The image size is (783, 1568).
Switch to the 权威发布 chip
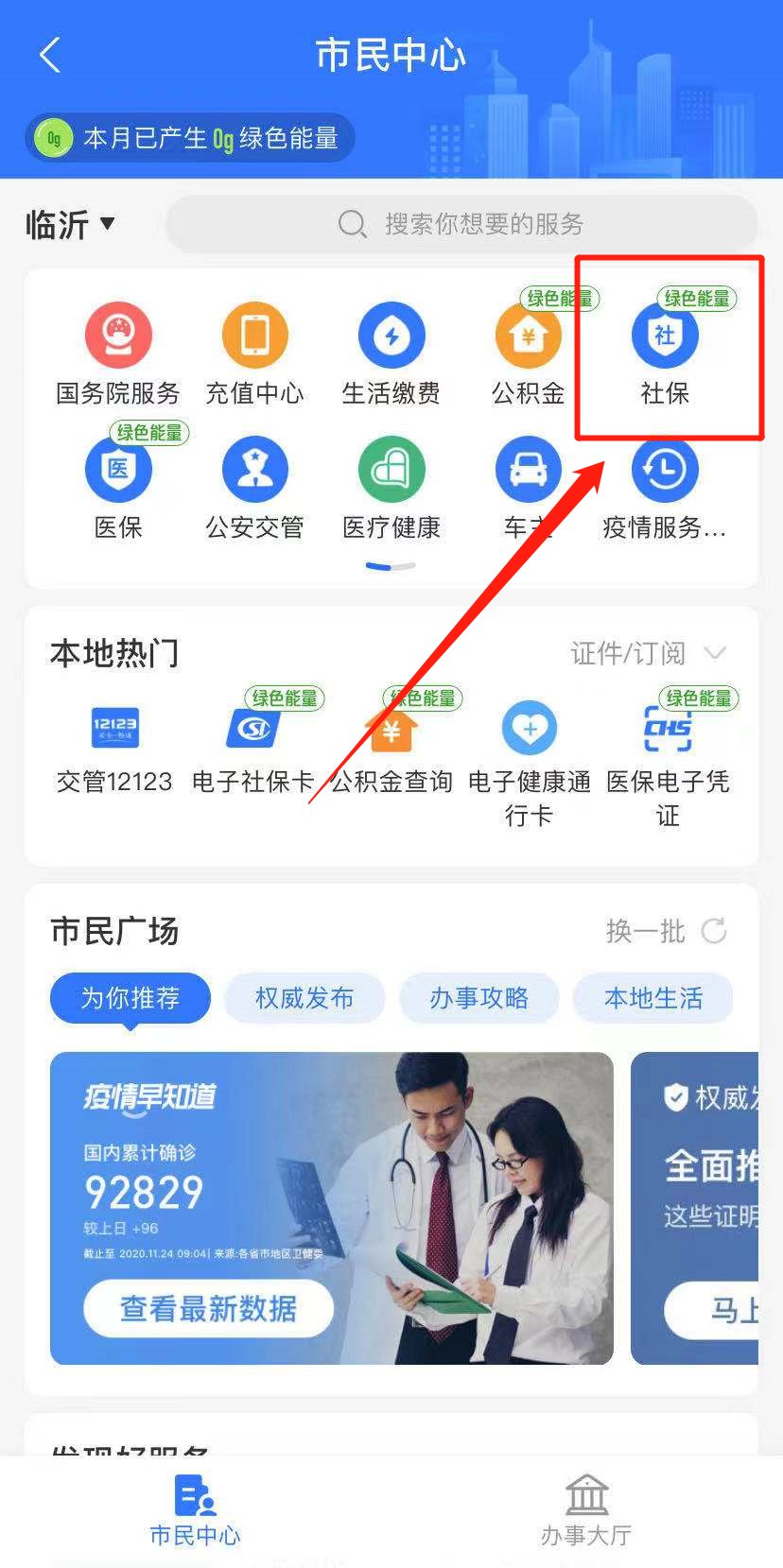pyautogui.click(x=304, y=998)
